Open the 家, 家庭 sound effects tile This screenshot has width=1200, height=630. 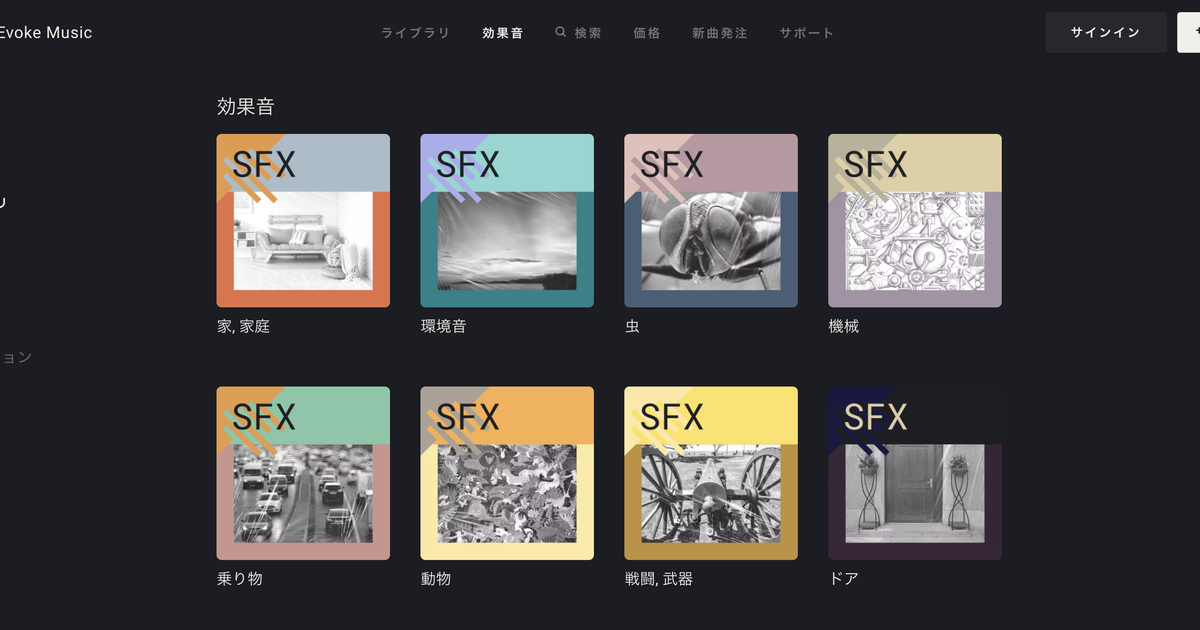pyautogui.click(x=303, y=221)
